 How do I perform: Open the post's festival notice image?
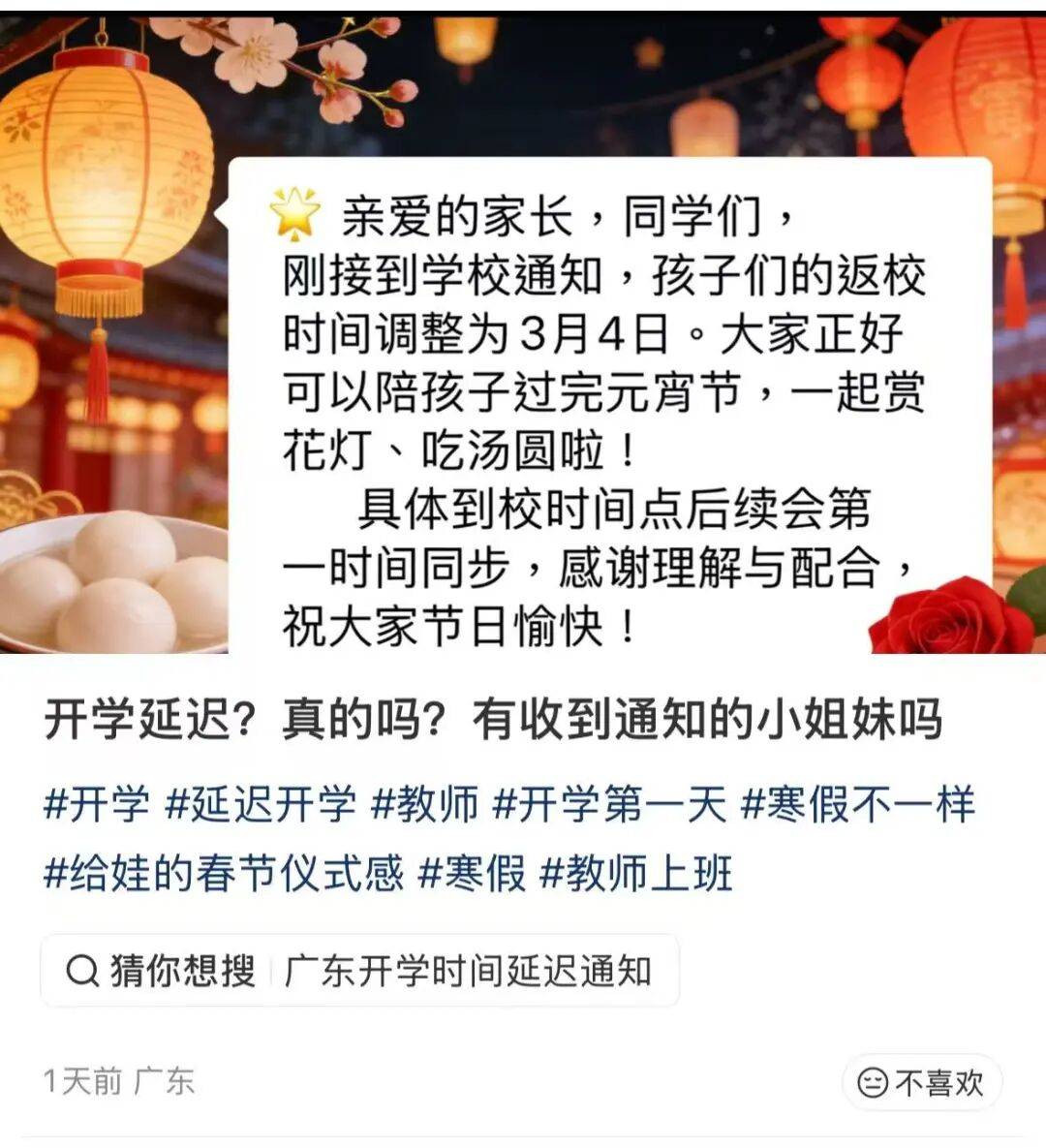click(523, 329)
